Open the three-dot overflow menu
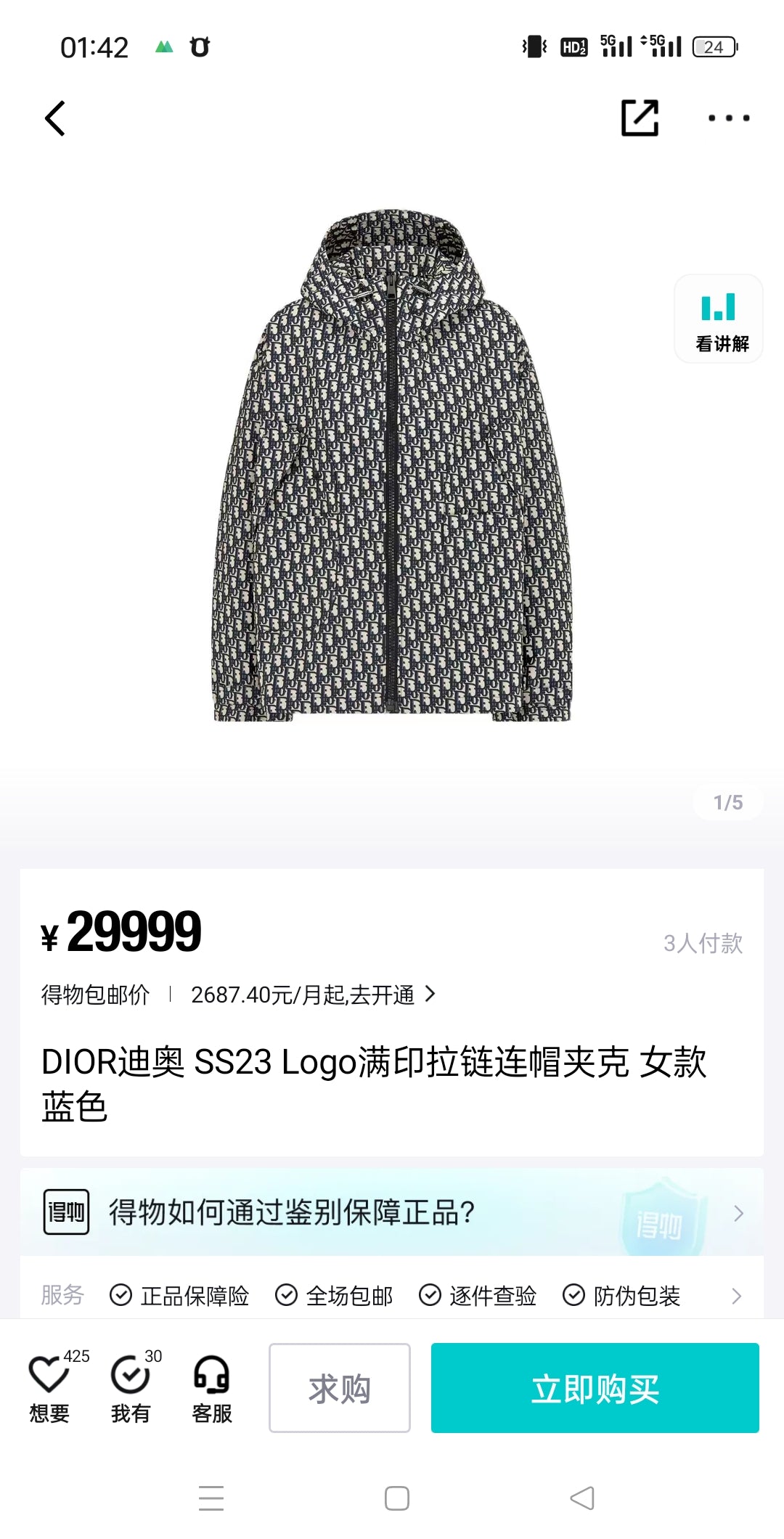 [729, 118]
